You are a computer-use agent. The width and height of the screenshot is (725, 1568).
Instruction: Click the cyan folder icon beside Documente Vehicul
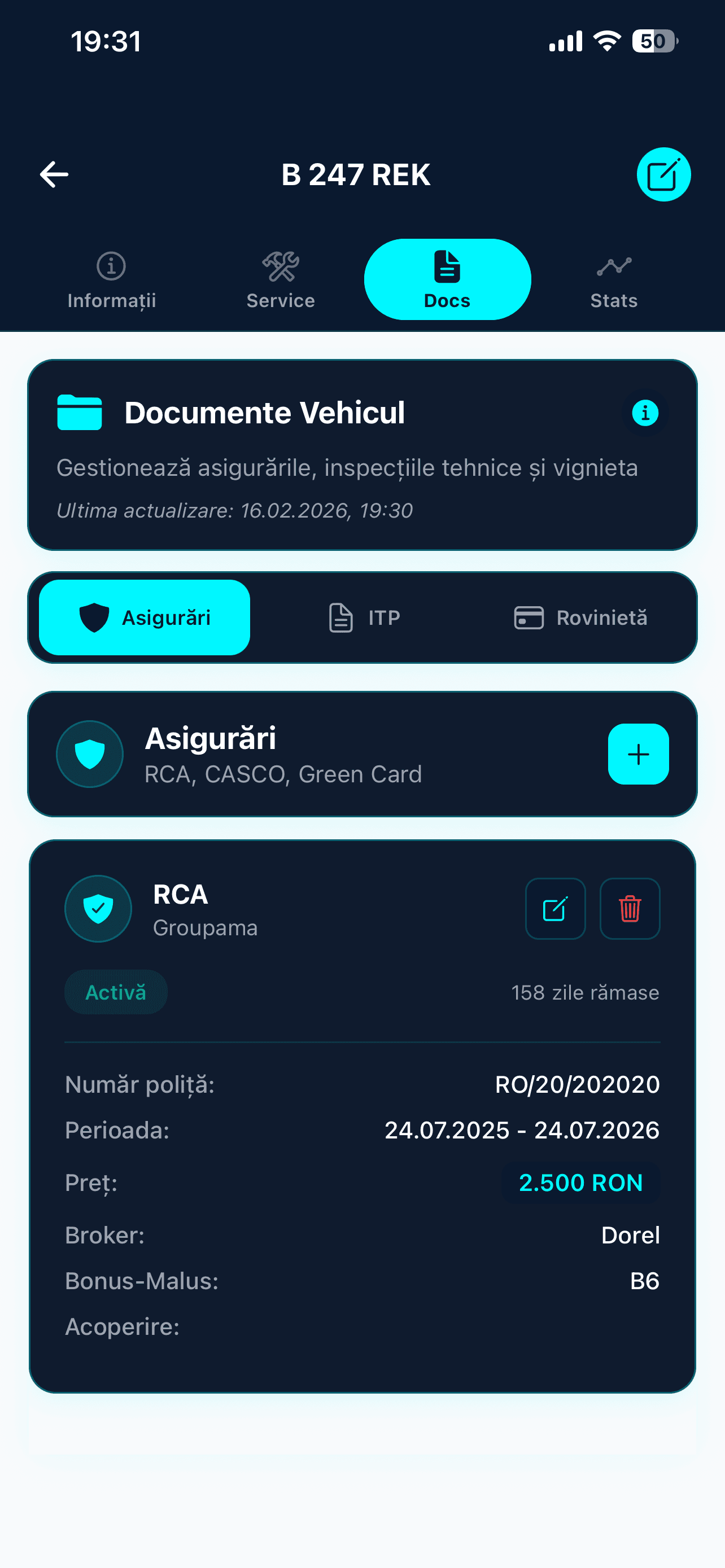pos(78,411)
